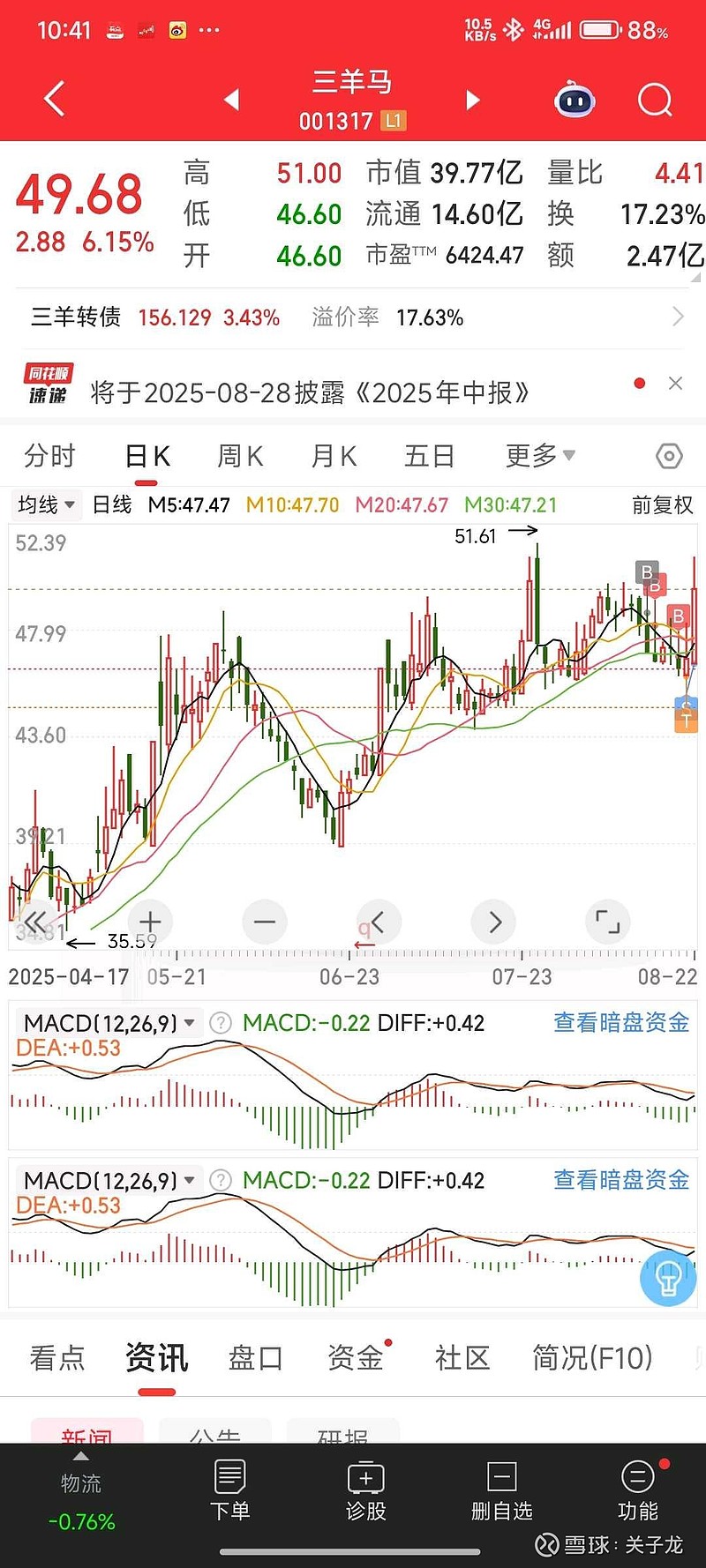
Task: Expand the 更多 chart period dropdown
Action: point(540,455)
